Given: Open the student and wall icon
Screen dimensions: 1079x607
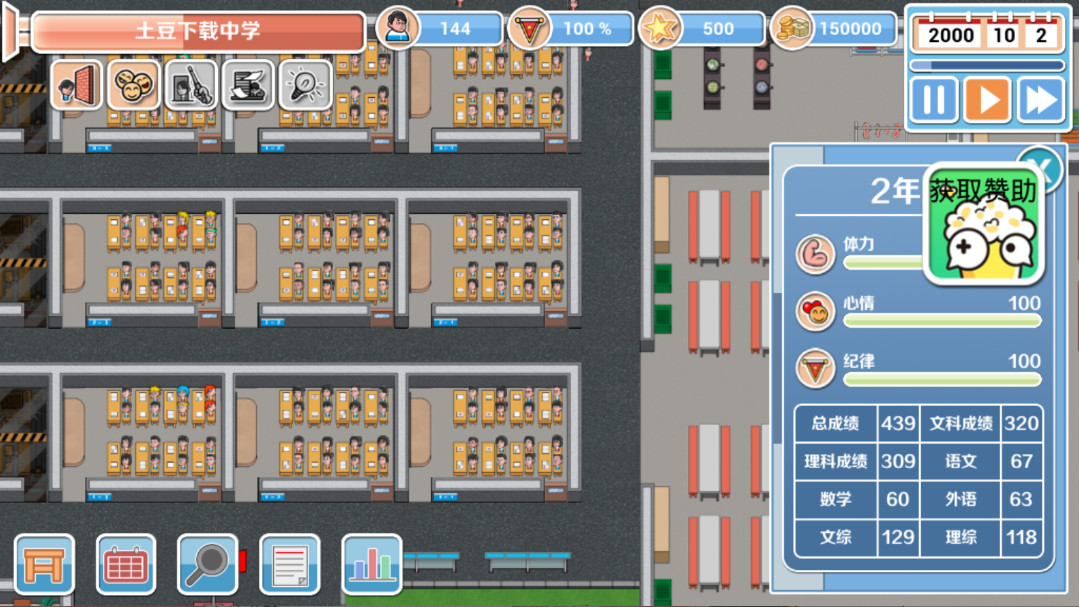Looking at the screenshot, I should (76, 85).
